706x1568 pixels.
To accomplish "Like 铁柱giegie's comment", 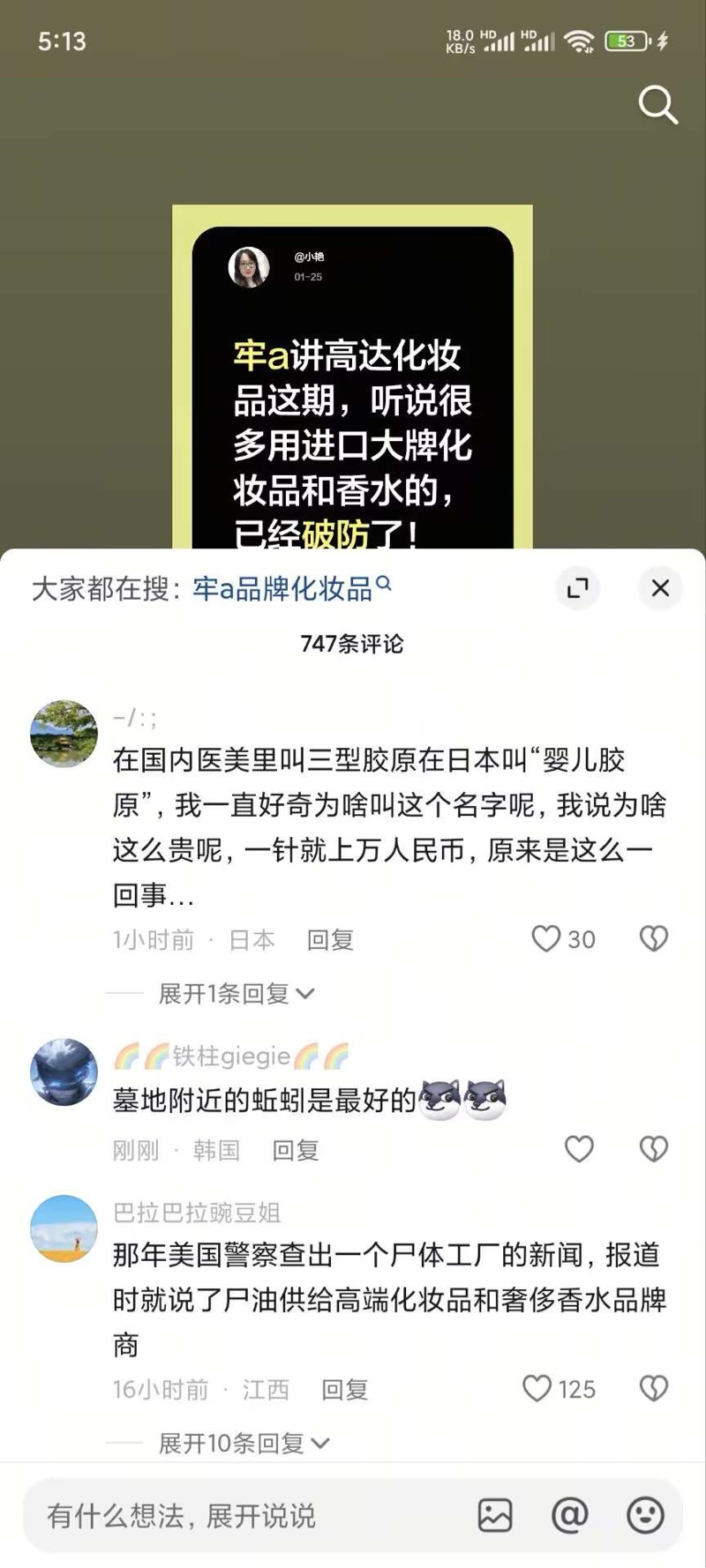I will click(579, 1149).
